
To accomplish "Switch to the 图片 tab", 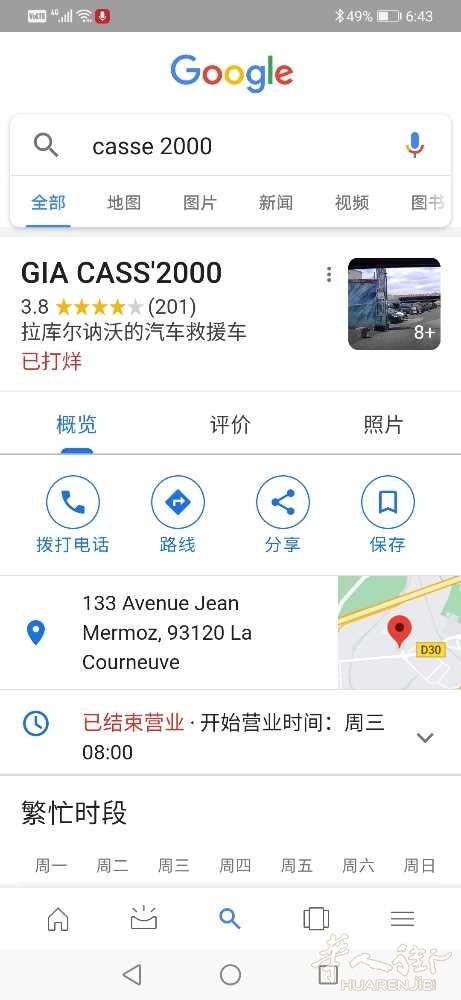I will [200, 203].
